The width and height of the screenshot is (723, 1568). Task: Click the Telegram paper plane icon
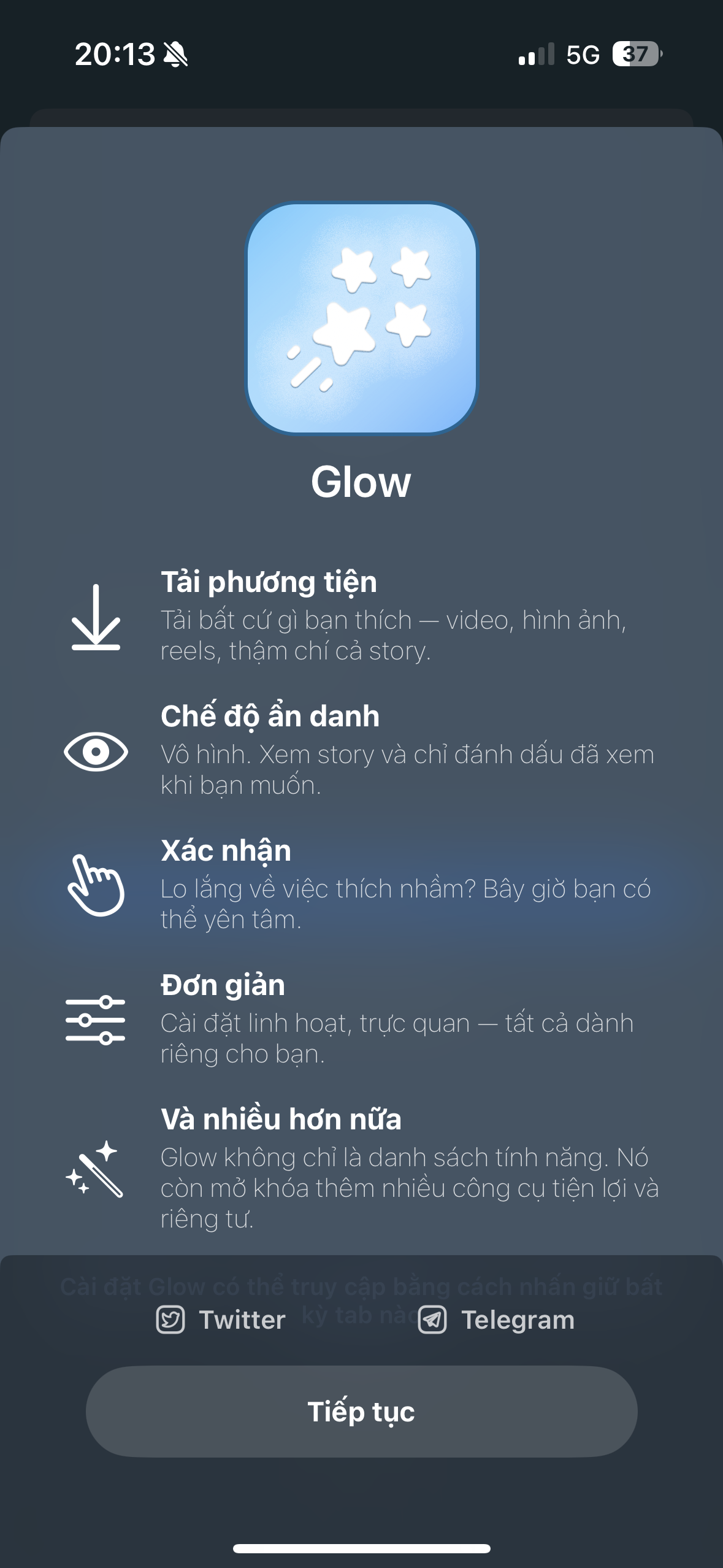[431, 1318]
